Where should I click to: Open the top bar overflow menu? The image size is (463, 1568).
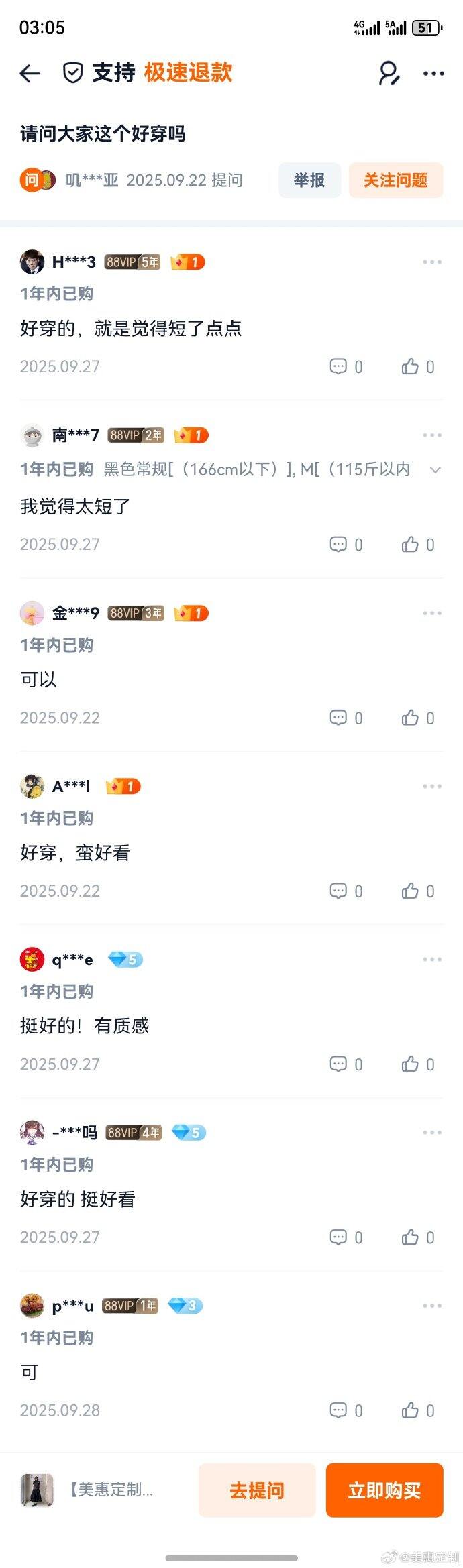(x=433, y=73)
